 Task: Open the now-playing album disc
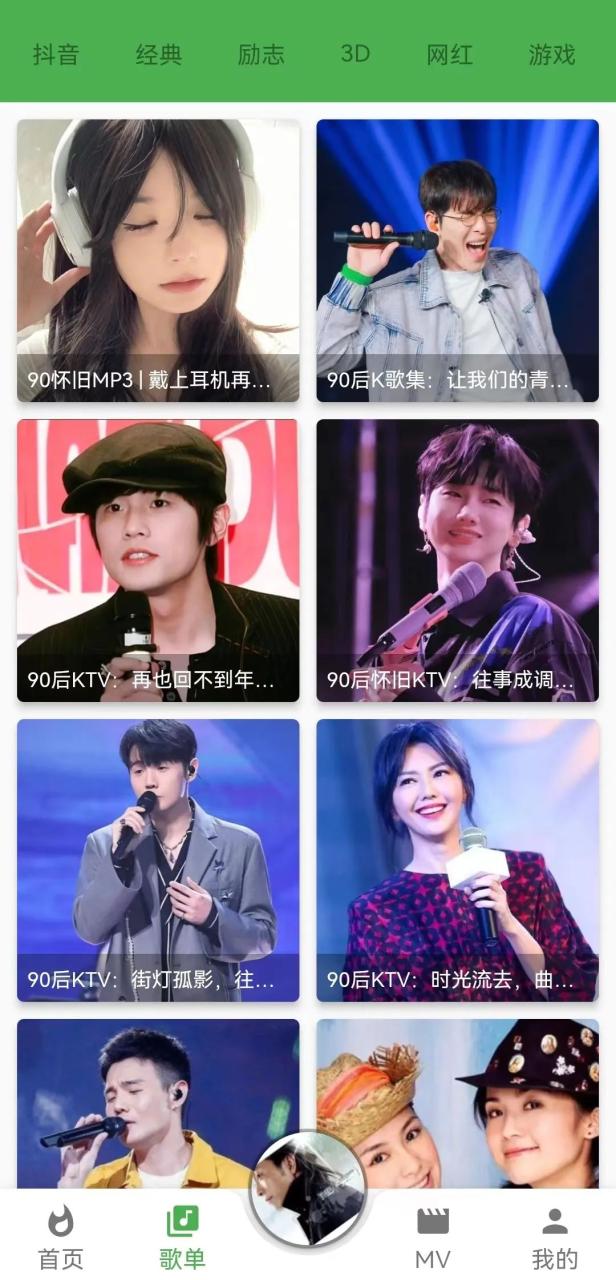tap(308, 1190)
